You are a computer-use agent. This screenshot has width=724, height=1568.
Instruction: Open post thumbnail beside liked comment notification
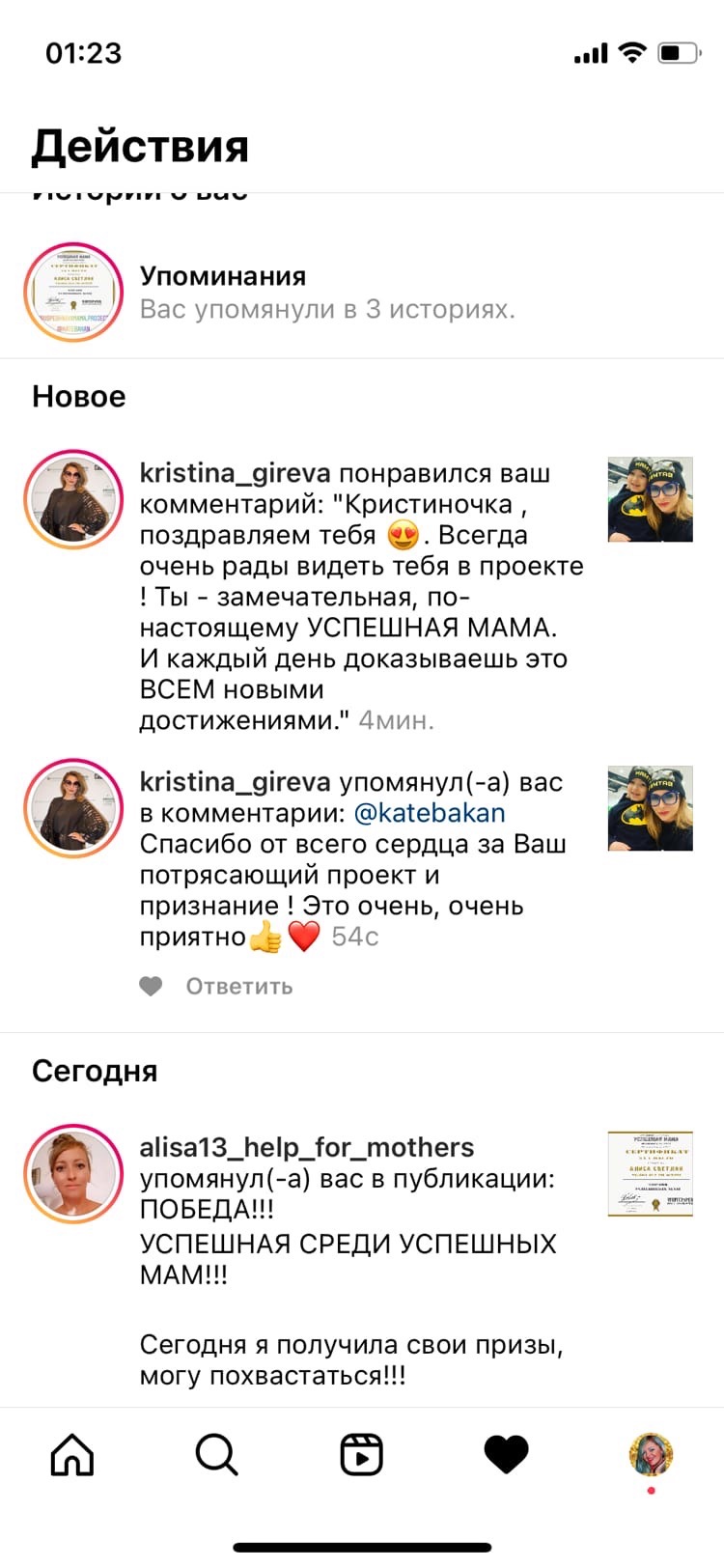[x=650, y=499]
